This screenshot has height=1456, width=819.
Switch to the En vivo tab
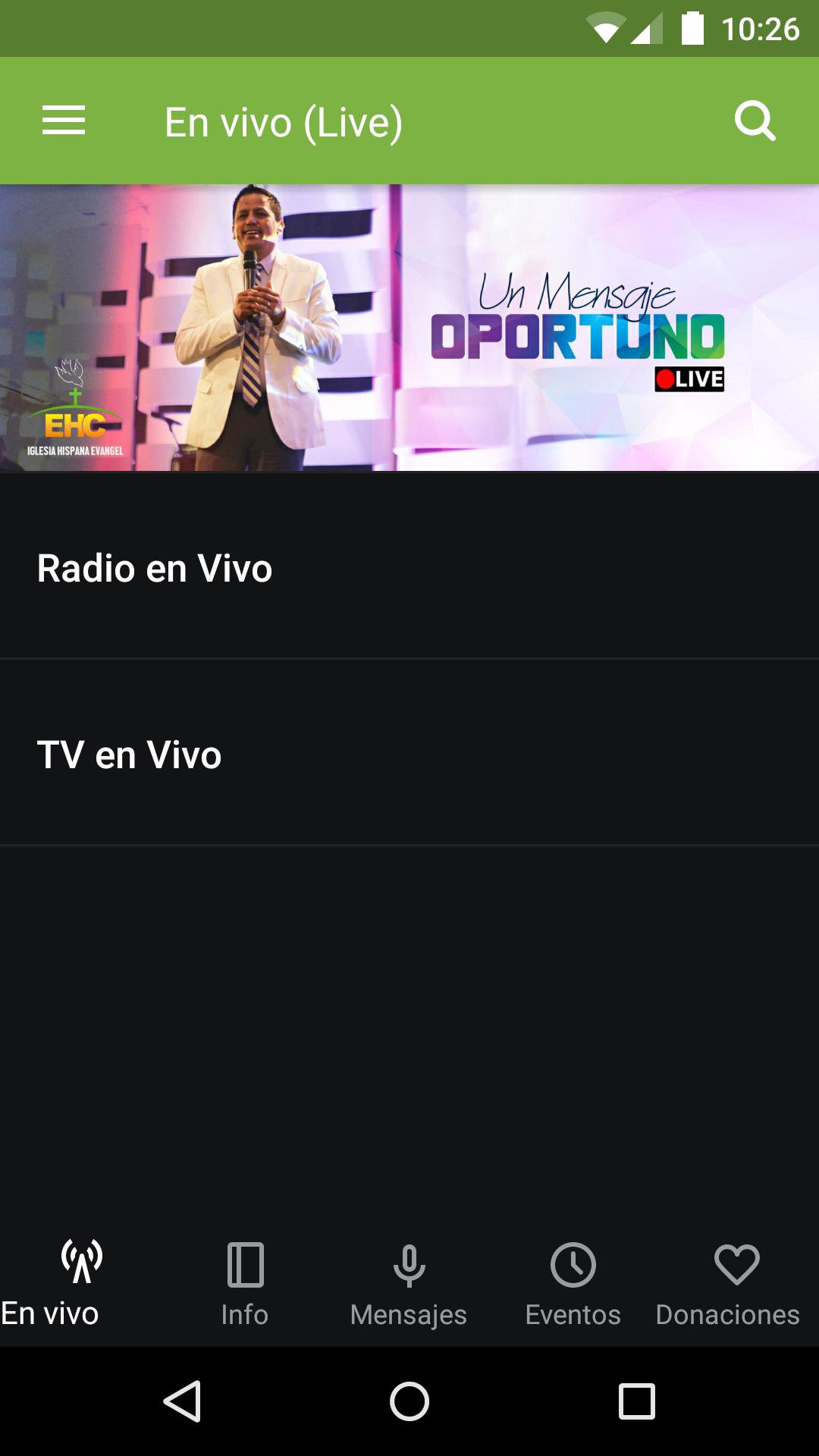pos(82,1283)
